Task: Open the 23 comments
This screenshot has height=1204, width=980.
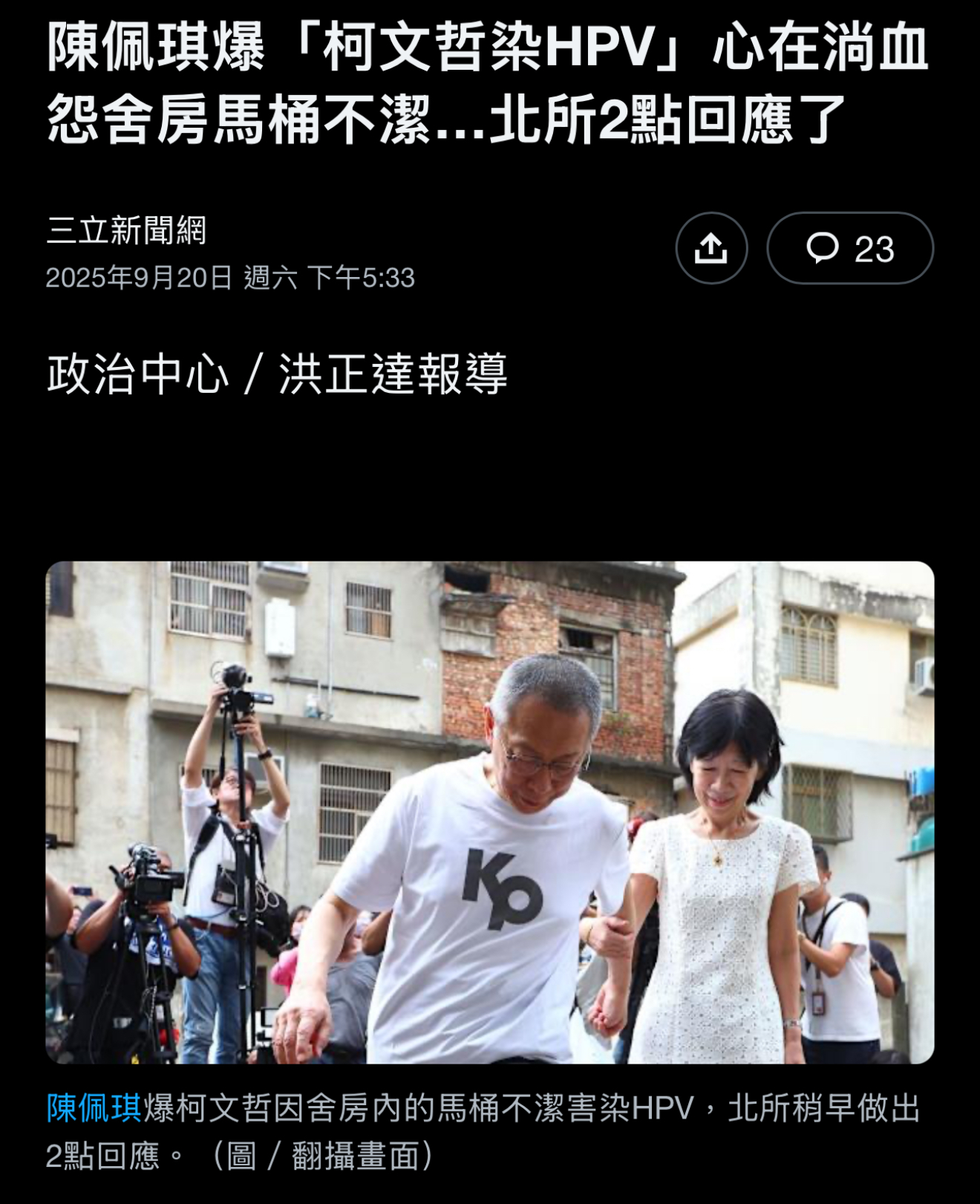Action: point(849,248)
